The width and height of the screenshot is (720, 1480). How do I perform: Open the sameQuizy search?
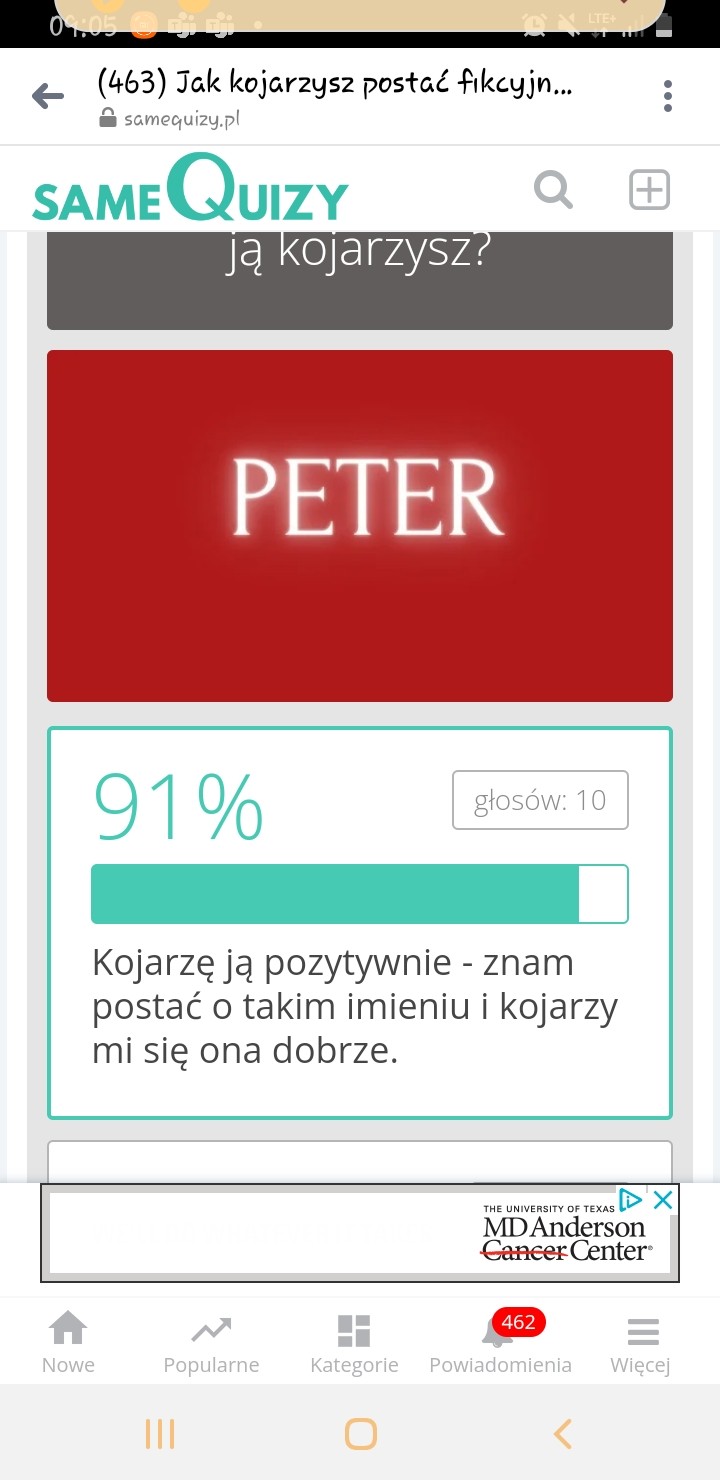(553, 189)
